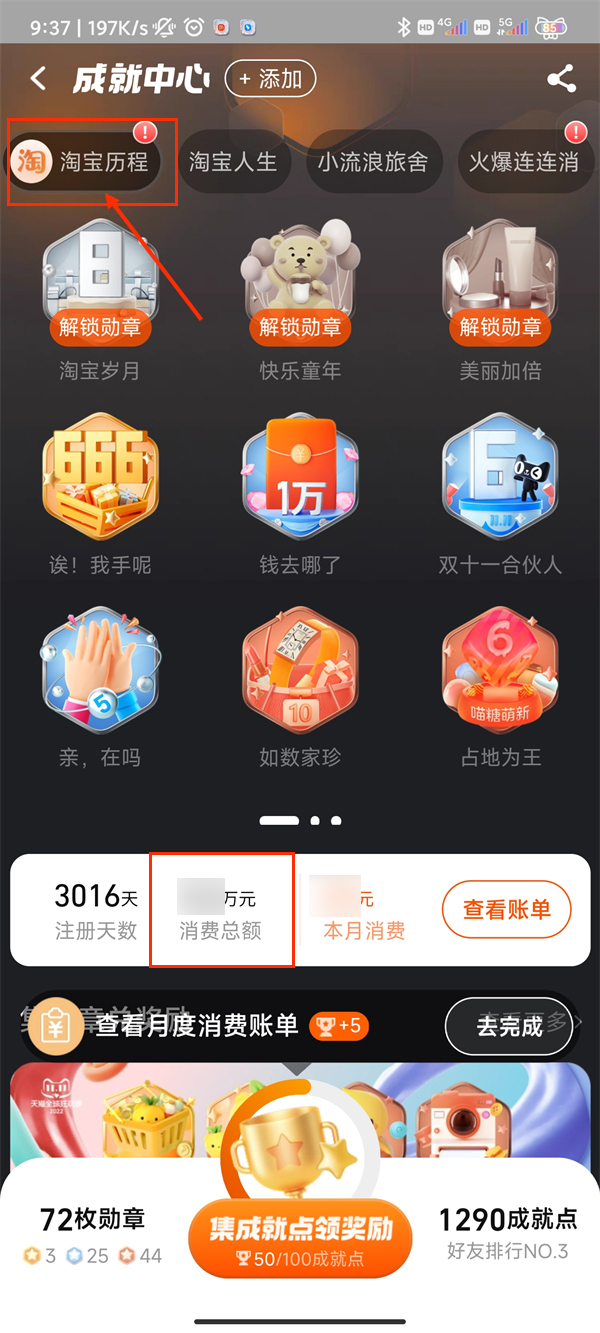
Task: Unlock the 淘宝岁月 badge
Action: coord(100,327)
